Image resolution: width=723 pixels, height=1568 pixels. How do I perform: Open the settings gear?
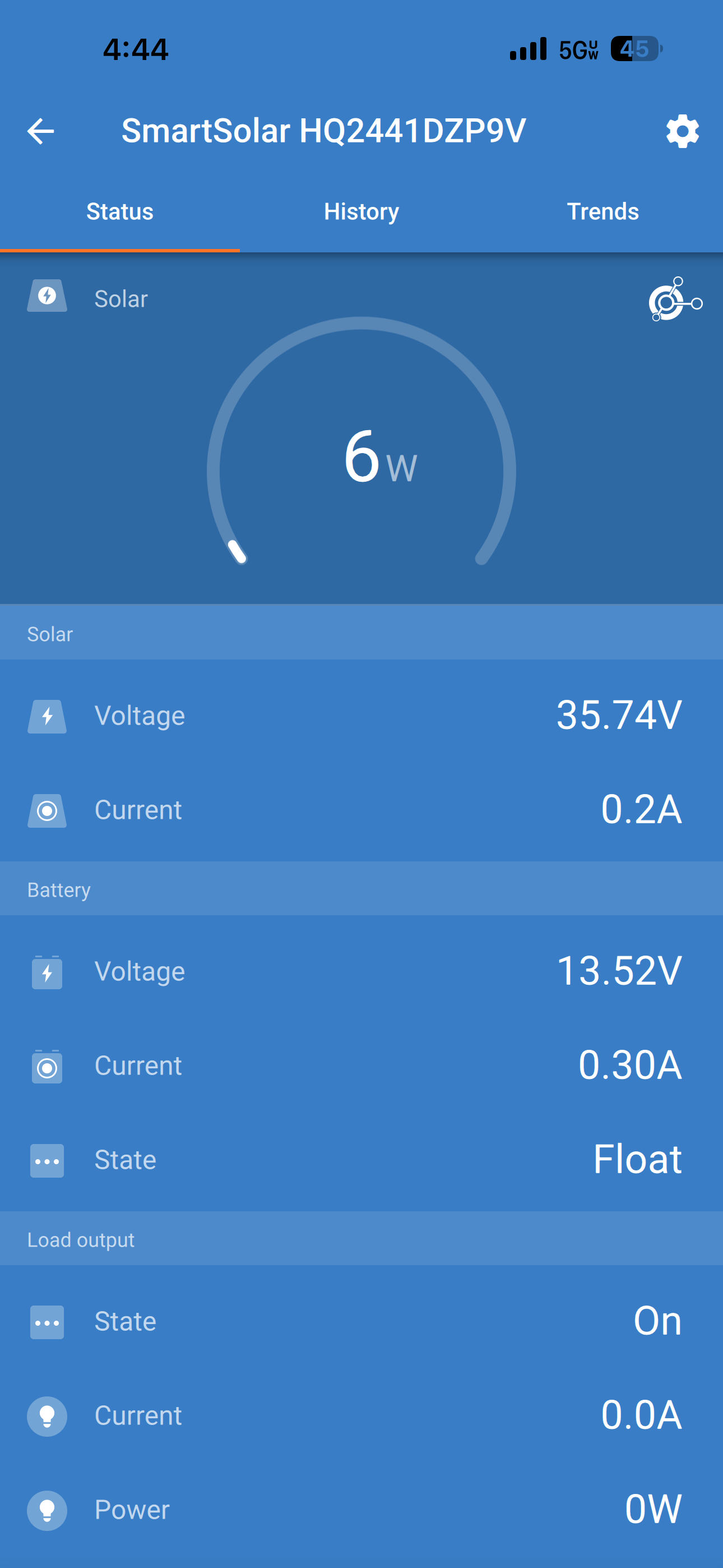click(682, 131)
